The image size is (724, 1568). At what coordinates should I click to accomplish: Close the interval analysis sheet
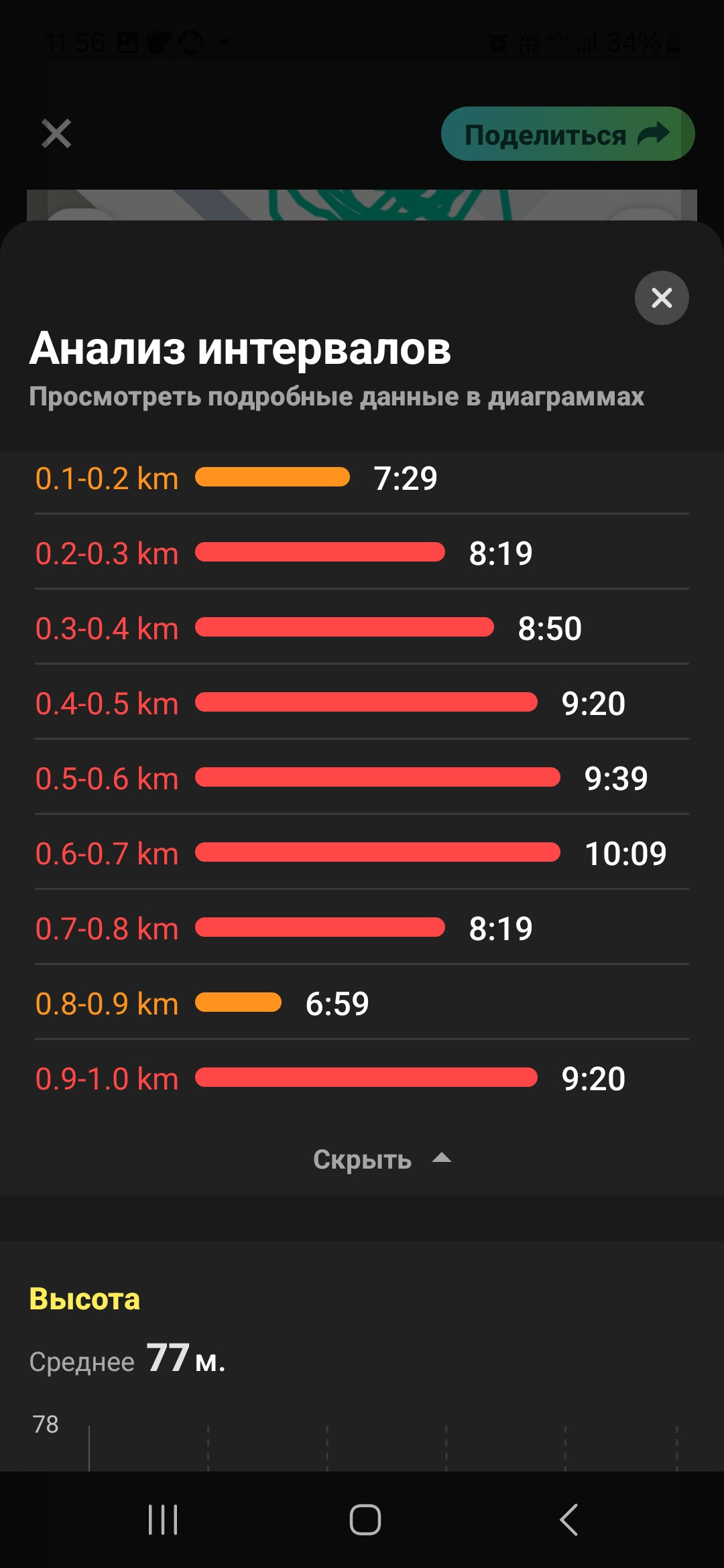click(x=662, y=298)
